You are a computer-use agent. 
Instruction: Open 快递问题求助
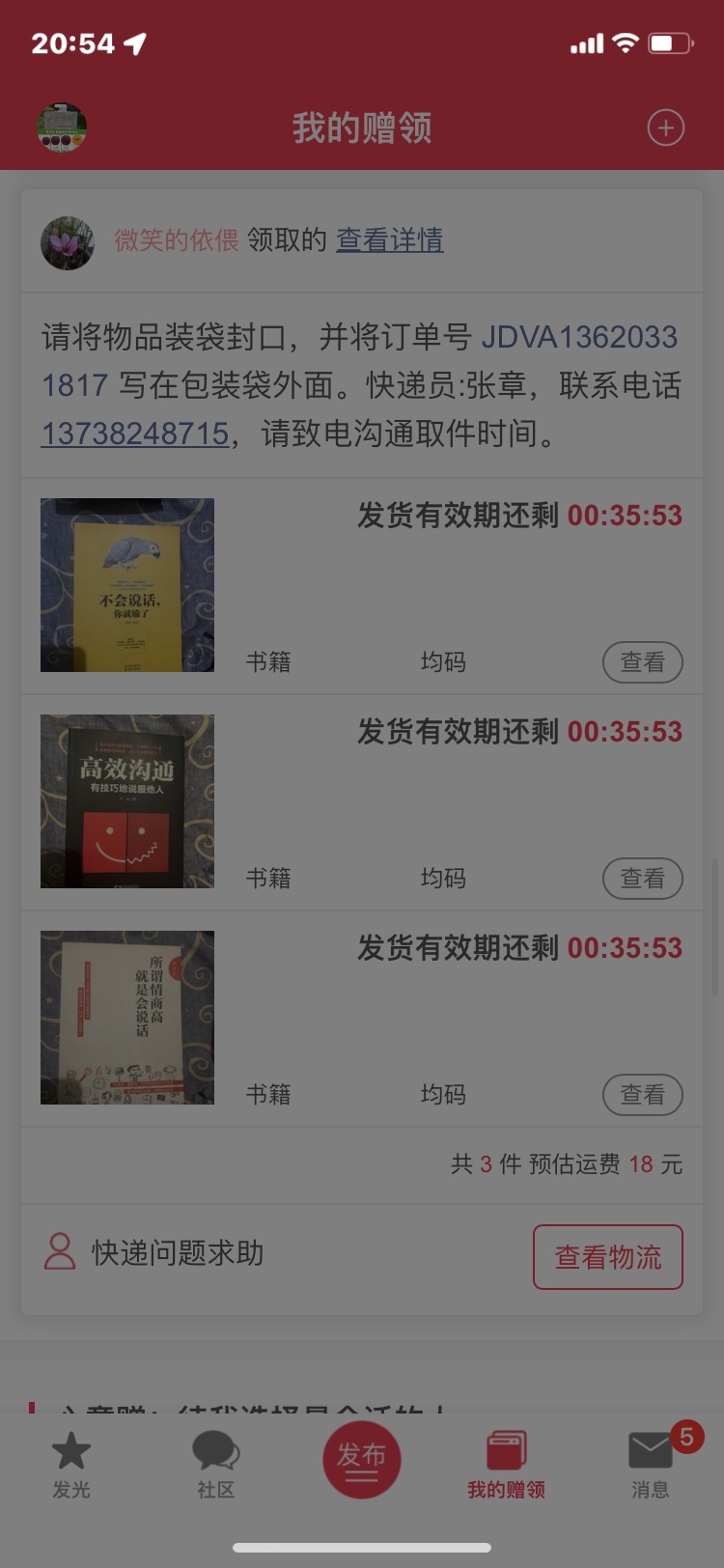coord(154,1252)
